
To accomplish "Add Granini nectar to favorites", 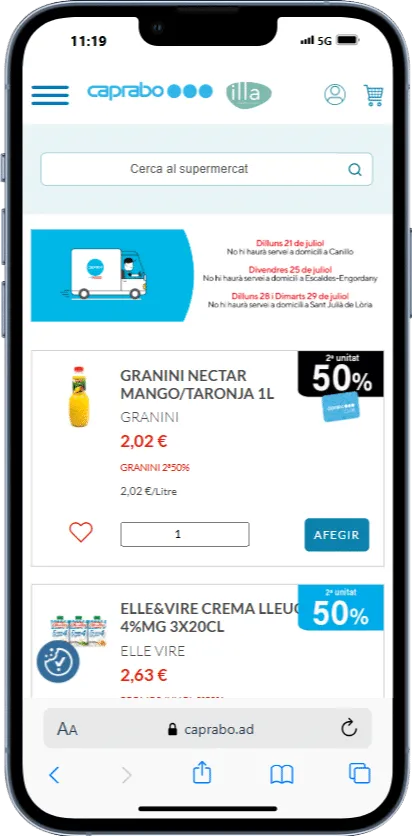I will (81, 532).
